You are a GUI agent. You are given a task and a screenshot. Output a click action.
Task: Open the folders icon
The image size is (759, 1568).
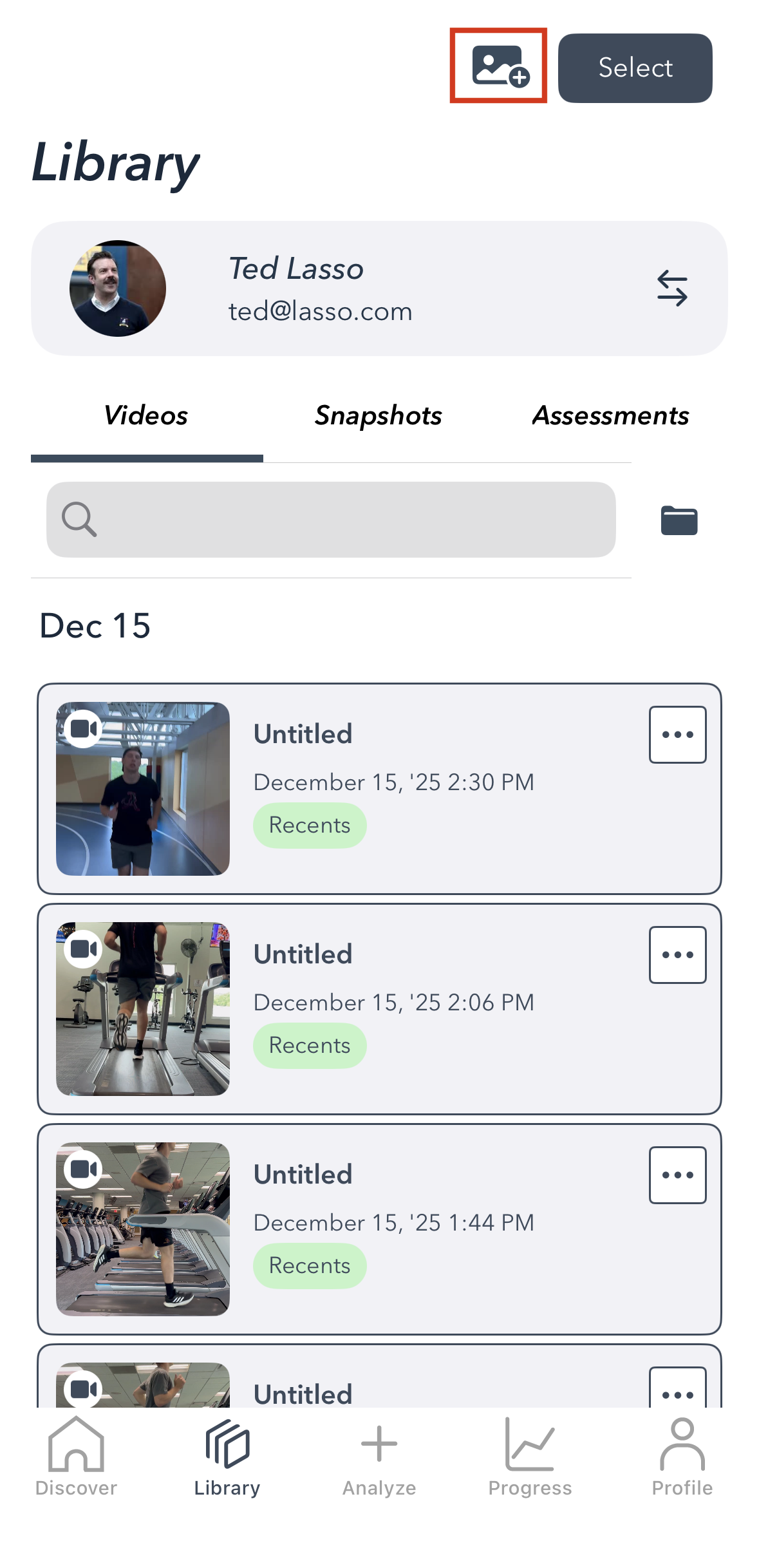679,520
